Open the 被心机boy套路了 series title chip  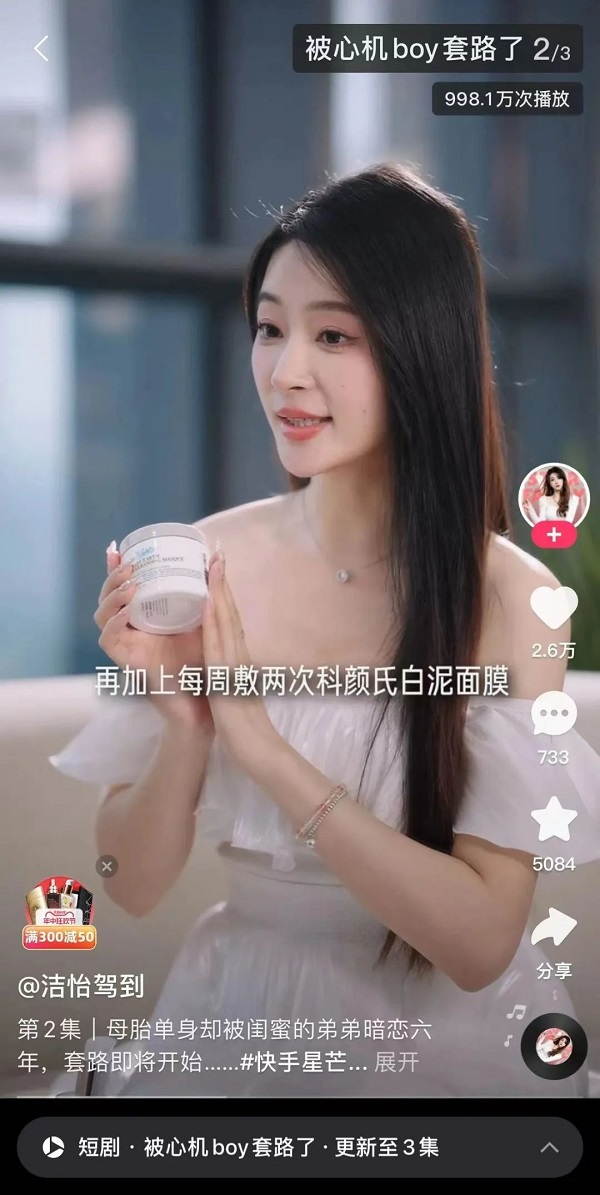click(x=437, y=49)
